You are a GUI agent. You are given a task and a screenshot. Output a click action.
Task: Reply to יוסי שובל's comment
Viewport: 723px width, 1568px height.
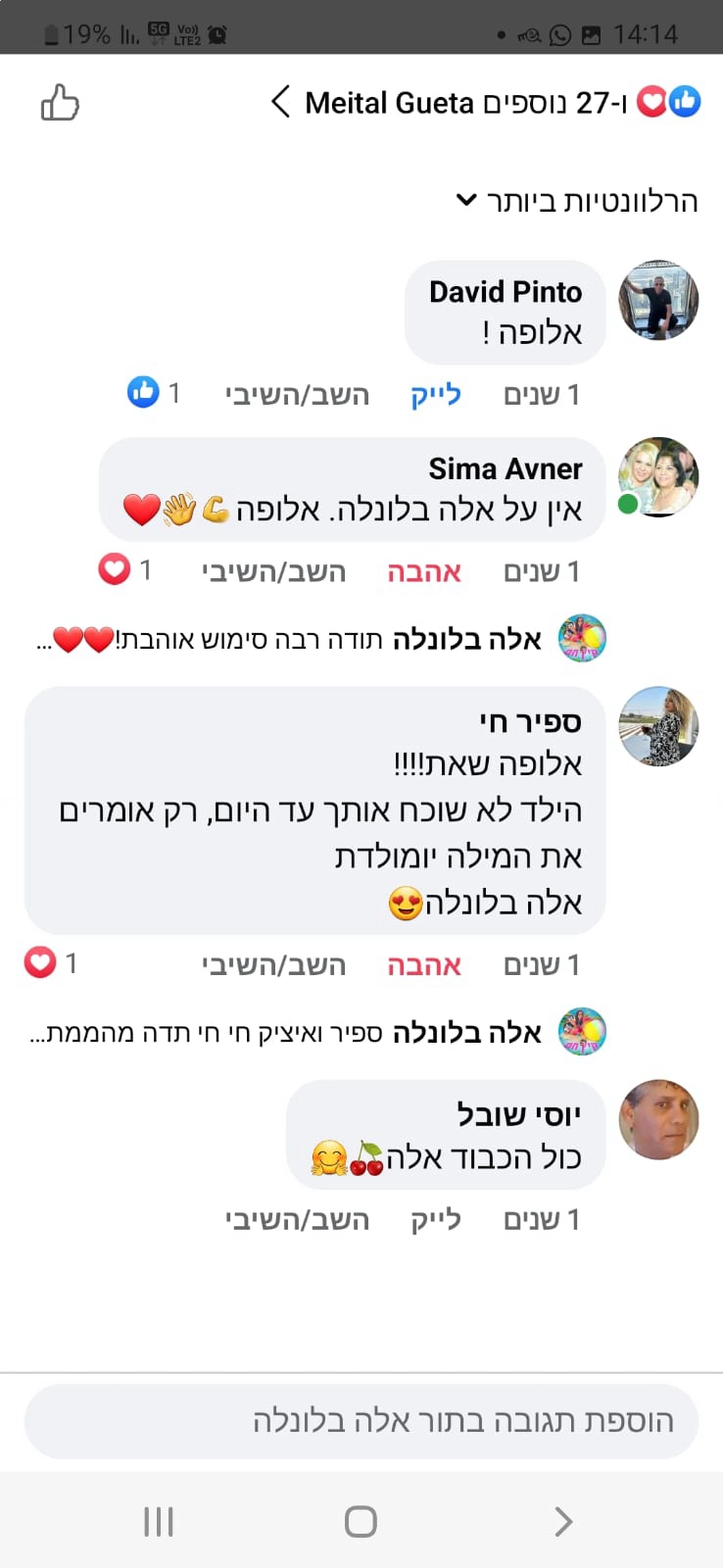297,1219
